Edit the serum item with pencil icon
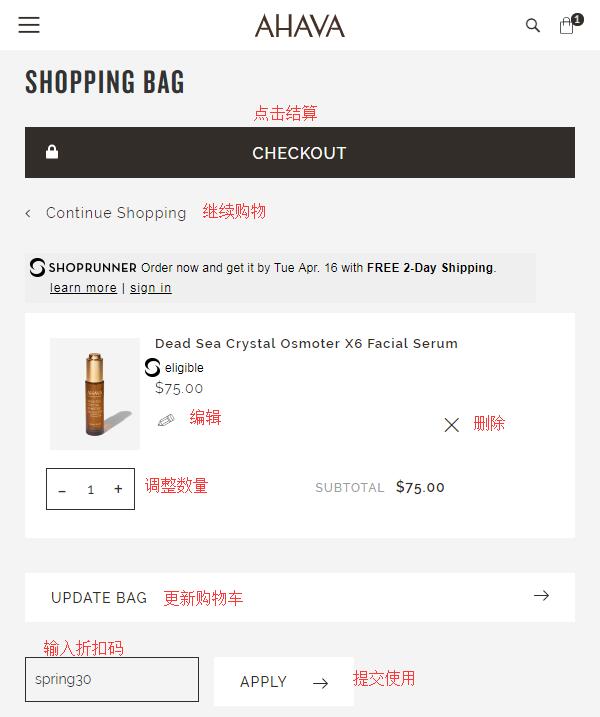The image size is (600, 717). (167, 420)
